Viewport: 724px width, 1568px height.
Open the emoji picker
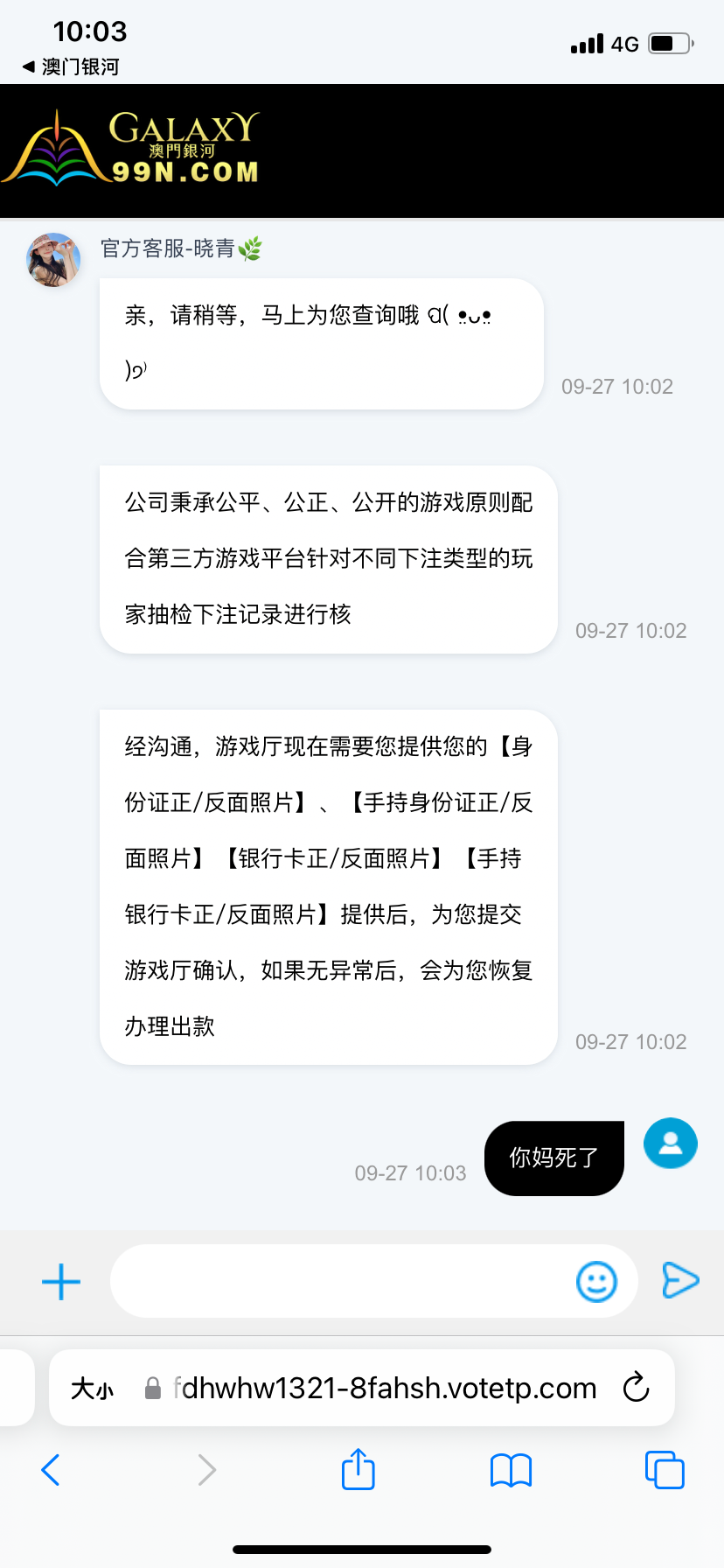pyautogui.click(x=597, y=1282)
